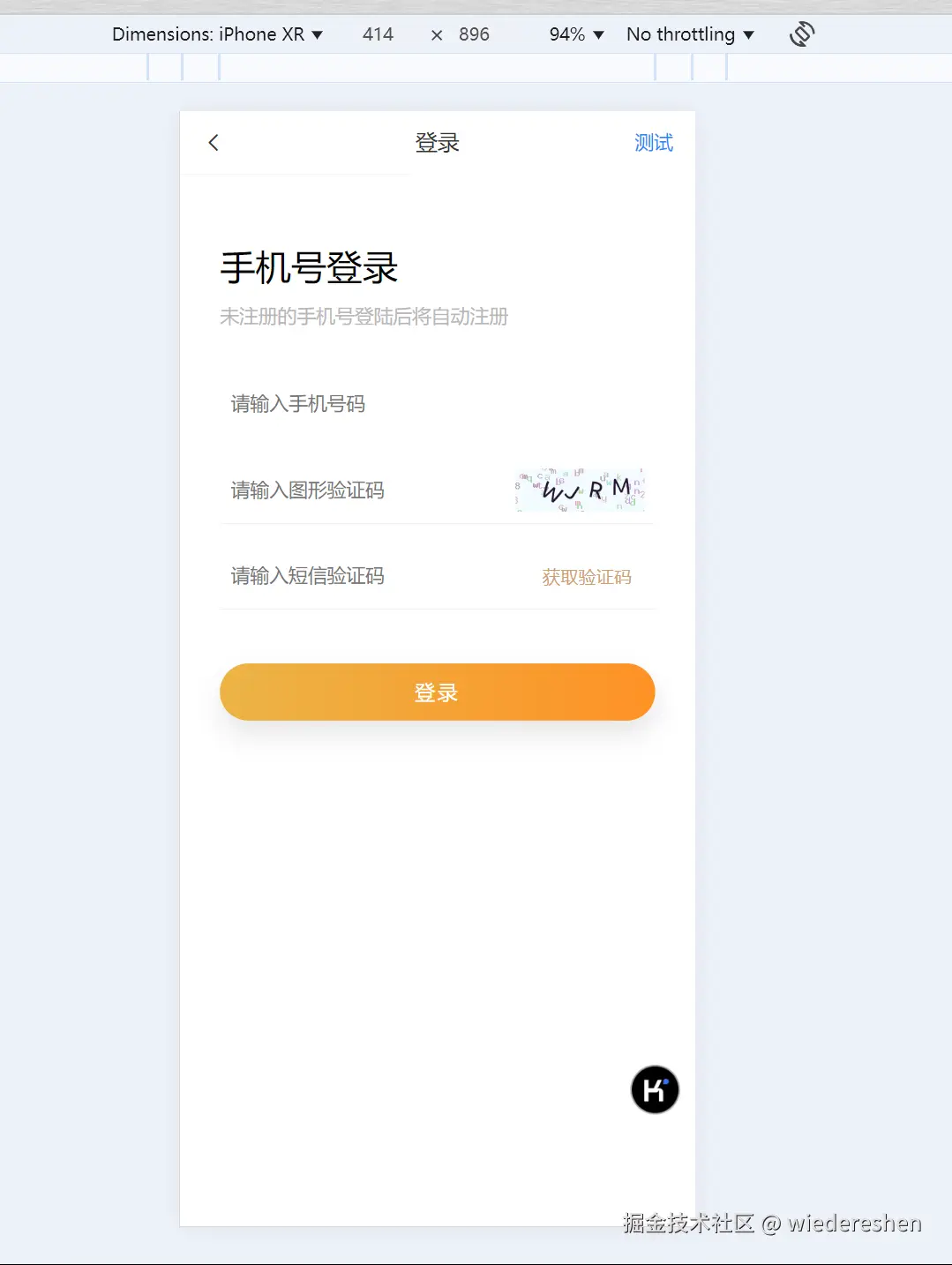Tap the orange 登录 login button
Image resolution: width=952 pixels, height=1265 pixels.
tap(437, 692)
